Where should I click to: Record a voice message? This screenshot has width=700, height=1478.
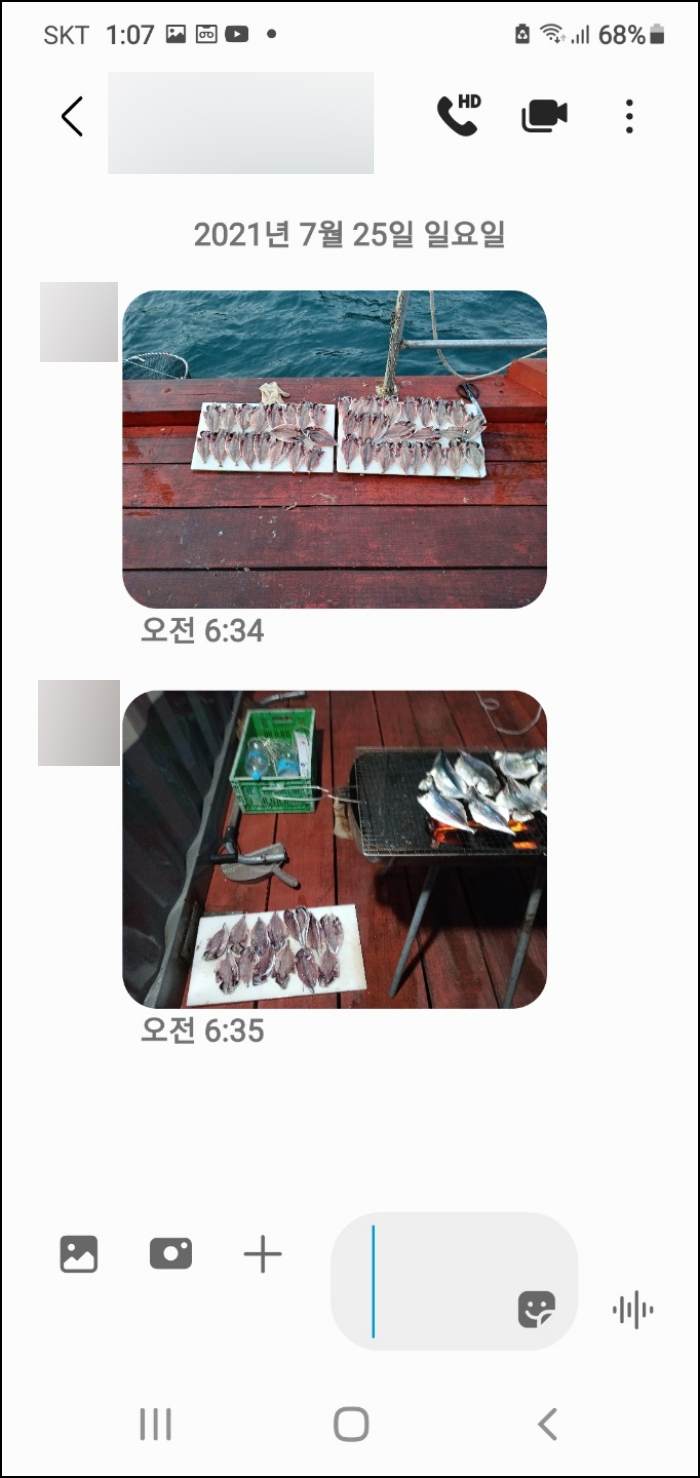pos(633,1309)
